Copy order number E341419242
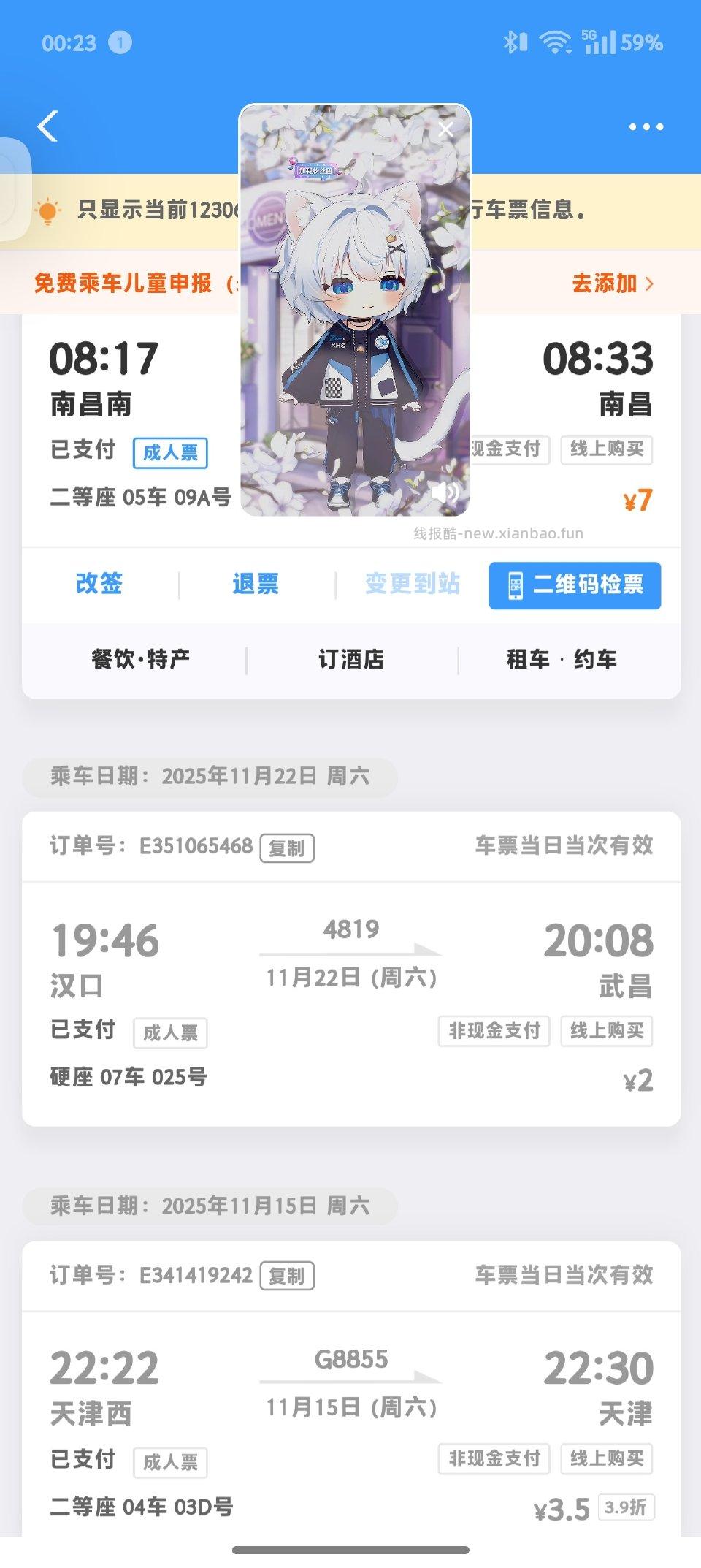701x1568 pixels. pos(288,1275)
